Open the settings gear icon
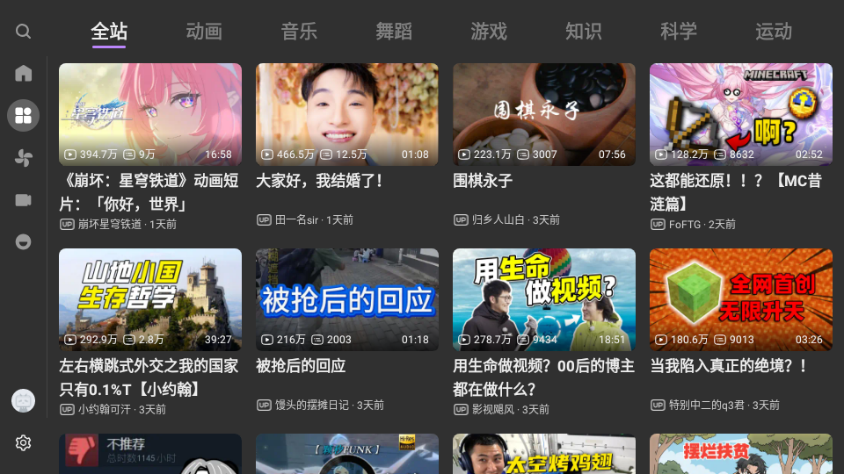This screenshot has width=844, height=474. tap(23, 442)
